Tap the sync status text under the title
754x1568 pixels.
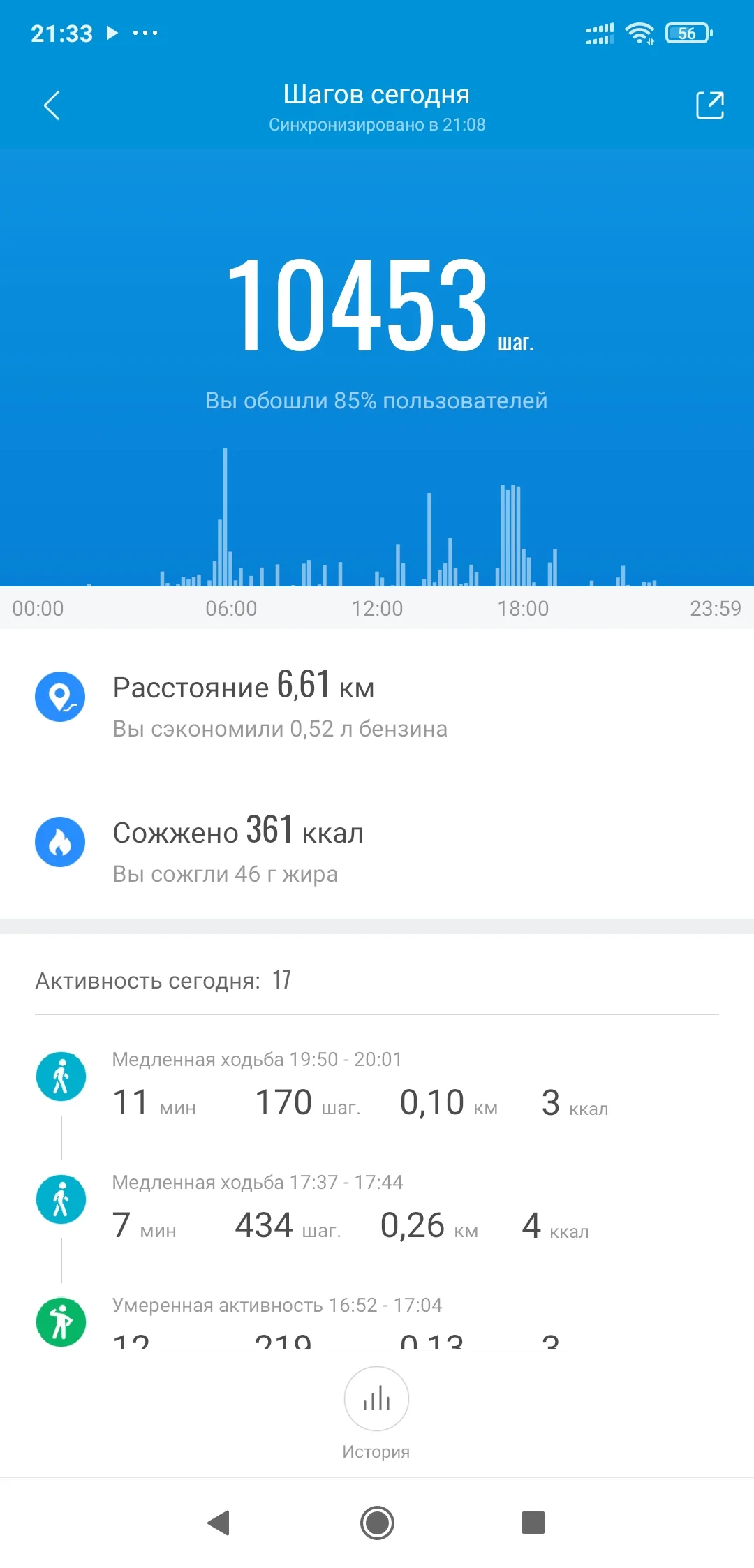click(377, 125)
